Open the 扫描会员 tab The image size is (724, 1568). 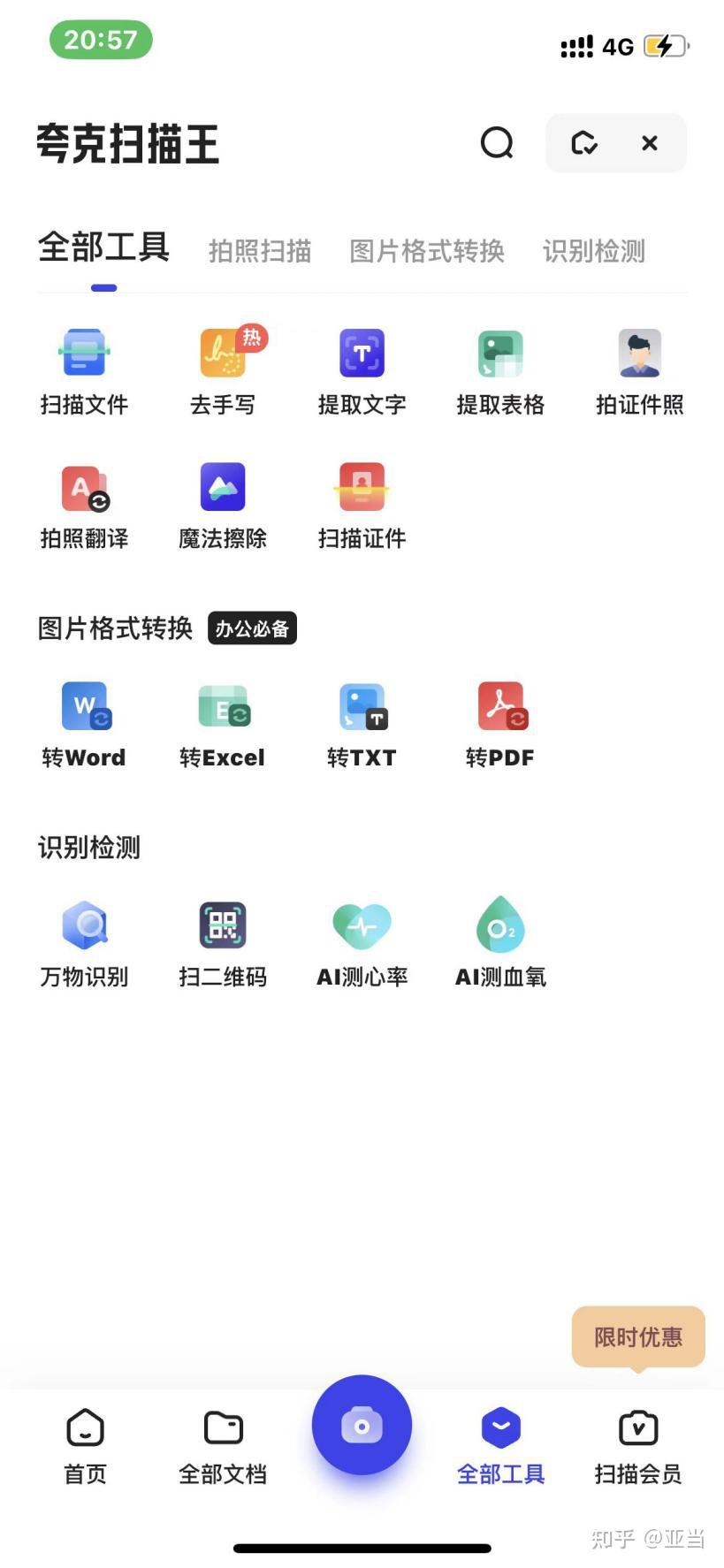638,1446
